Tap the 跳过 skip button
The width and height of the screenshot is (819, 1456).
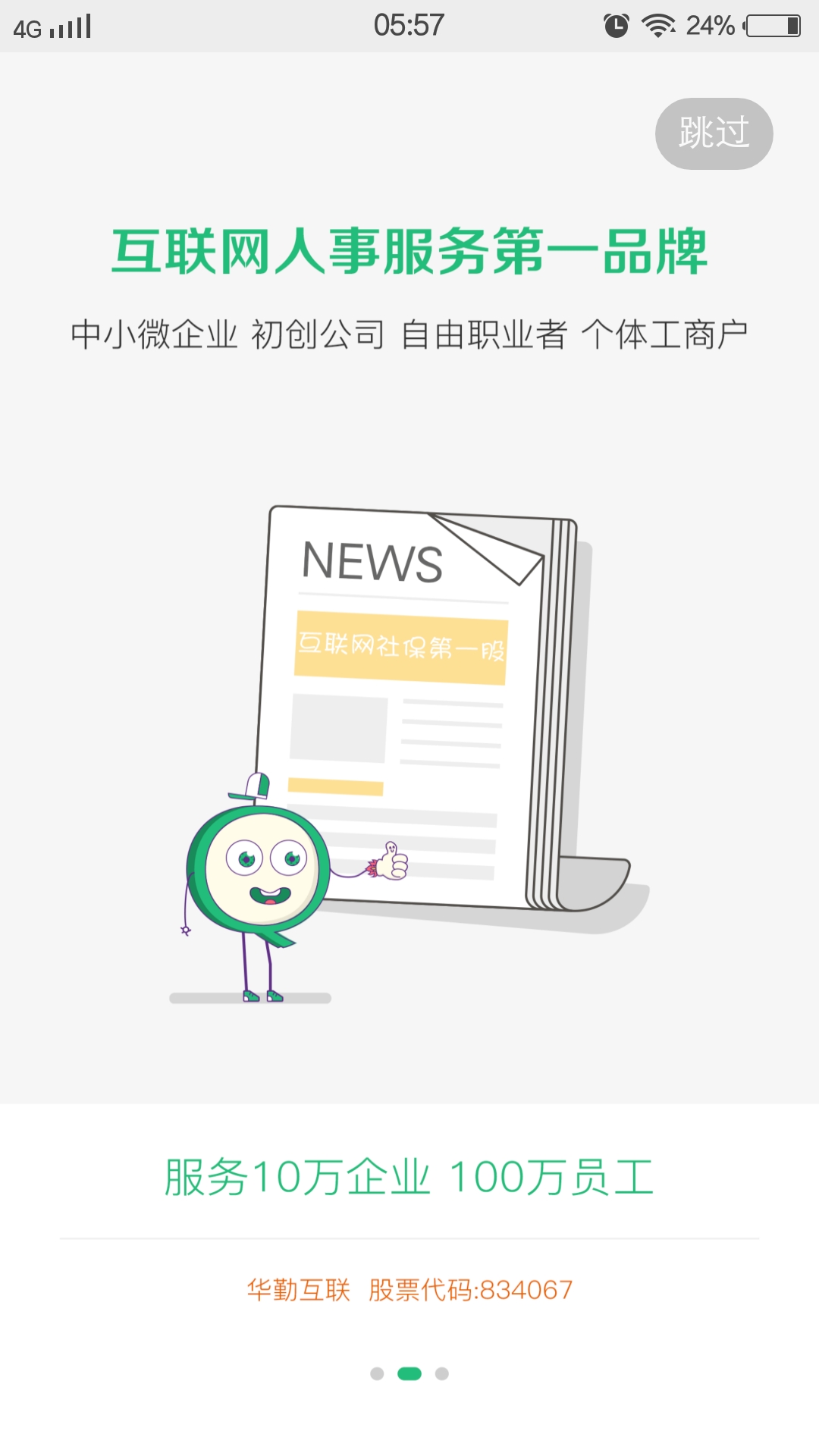pyautogui.click(x=714, y=133)
